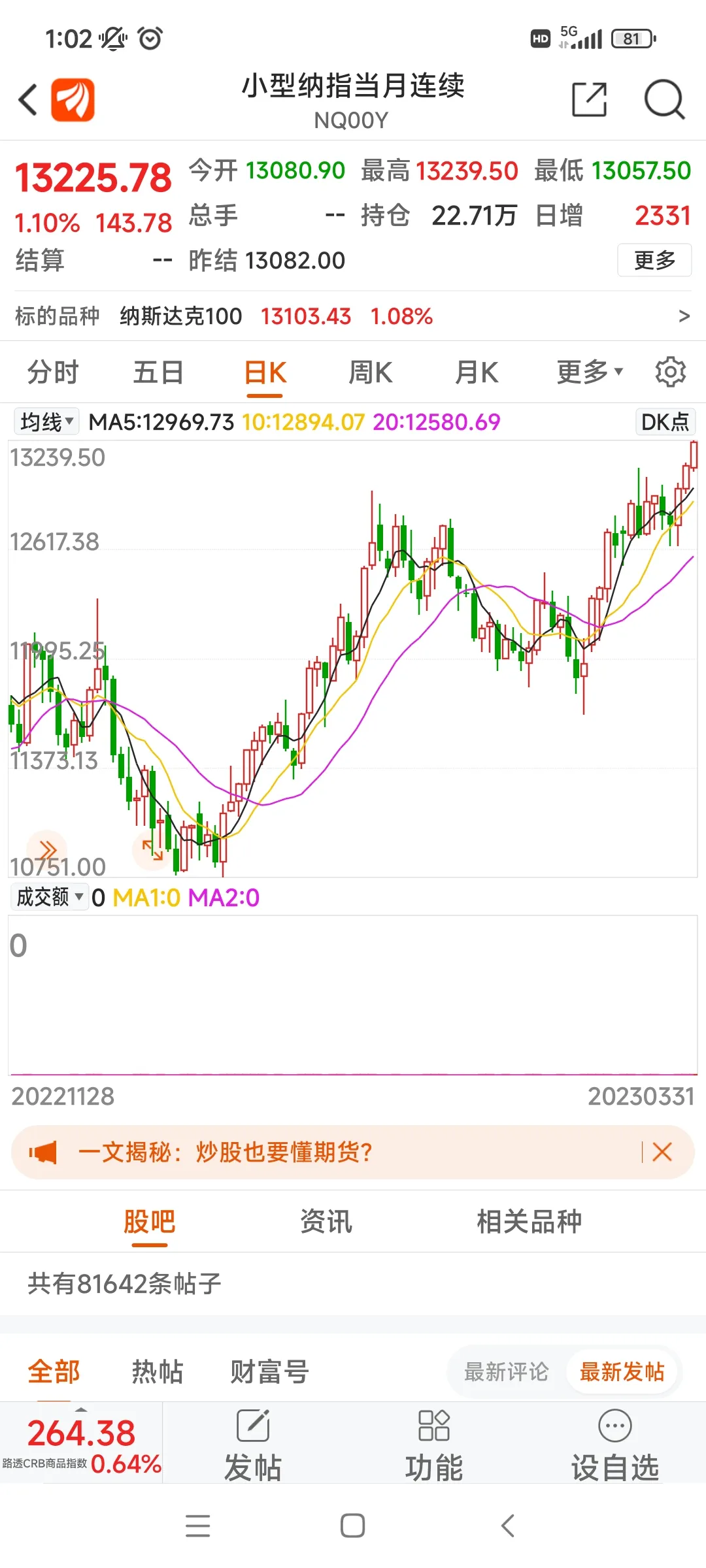
Task: Show 热帖 posts
Action: (157, 1371)
